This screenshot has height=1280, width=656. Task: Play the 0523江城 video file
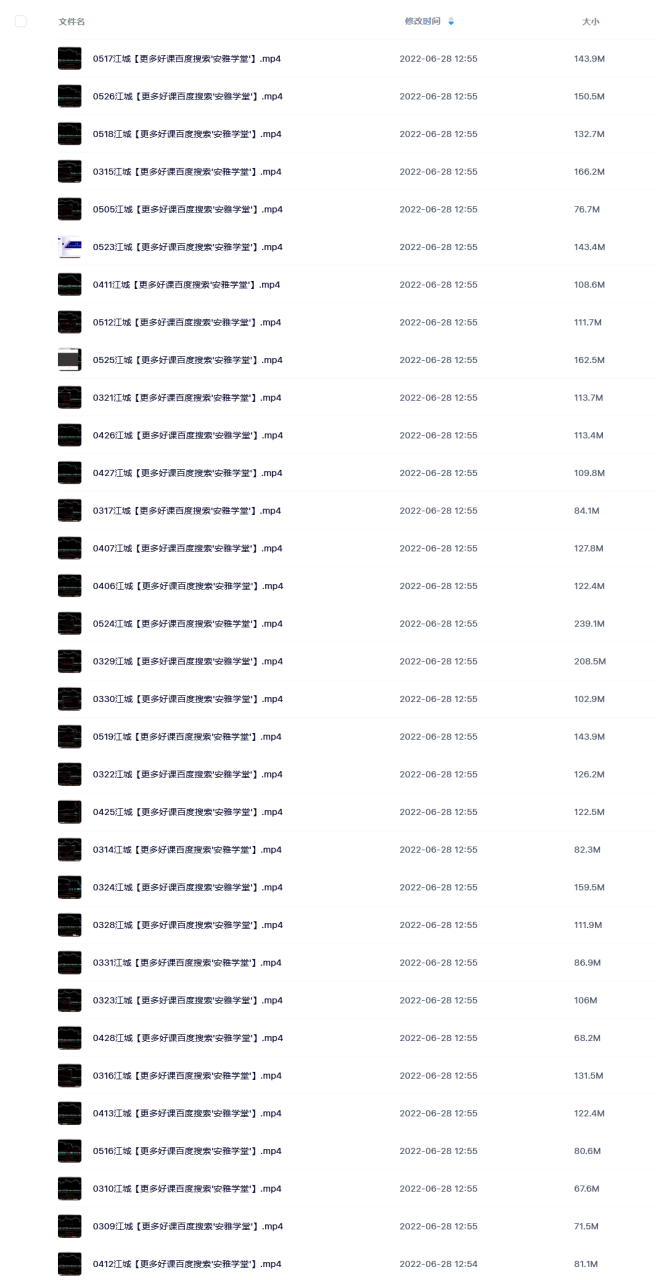(187, 247)
